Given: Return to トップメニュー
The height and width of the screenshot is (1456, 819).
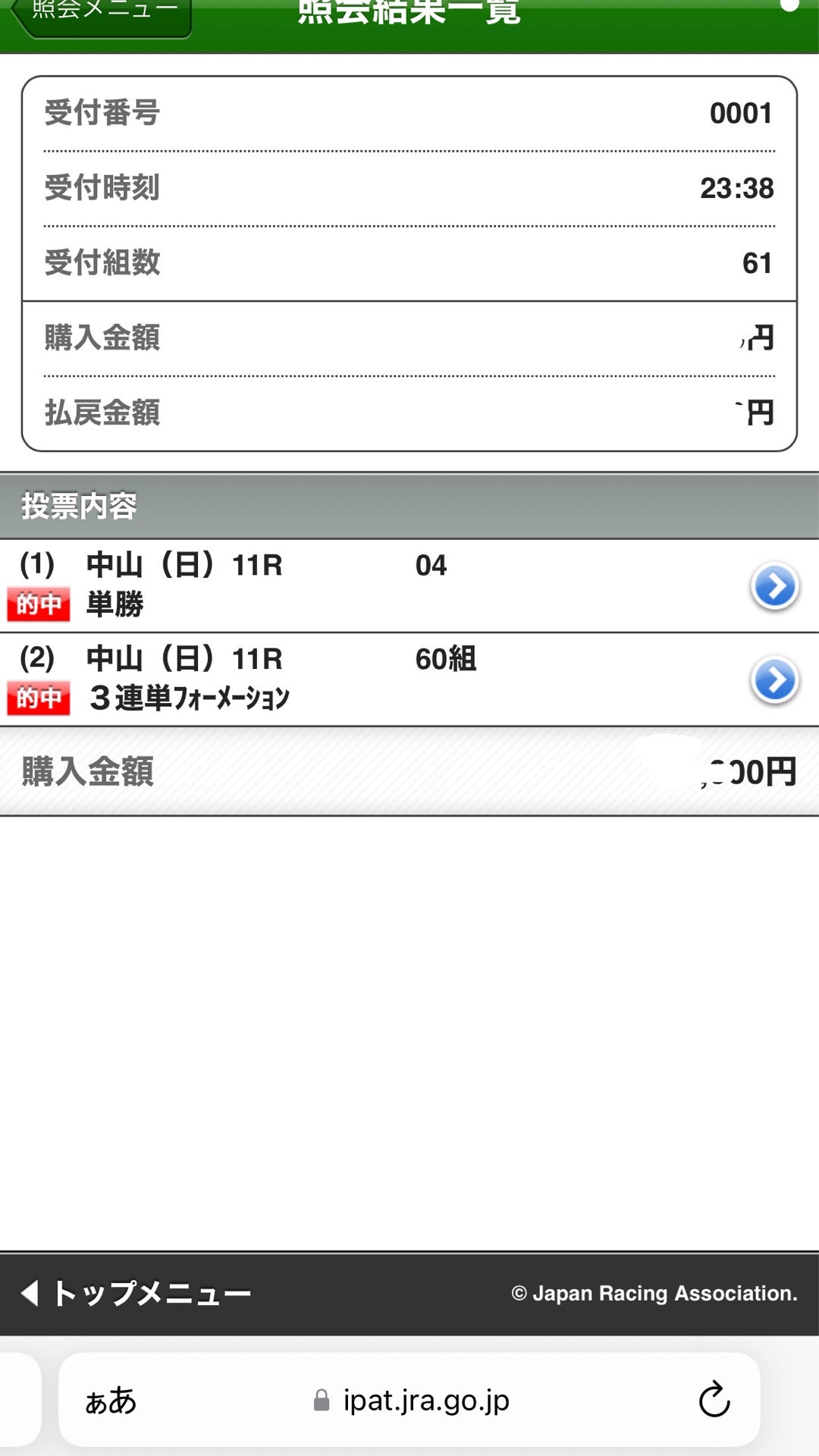Looking at the screenshot, I should point(136,1293).
